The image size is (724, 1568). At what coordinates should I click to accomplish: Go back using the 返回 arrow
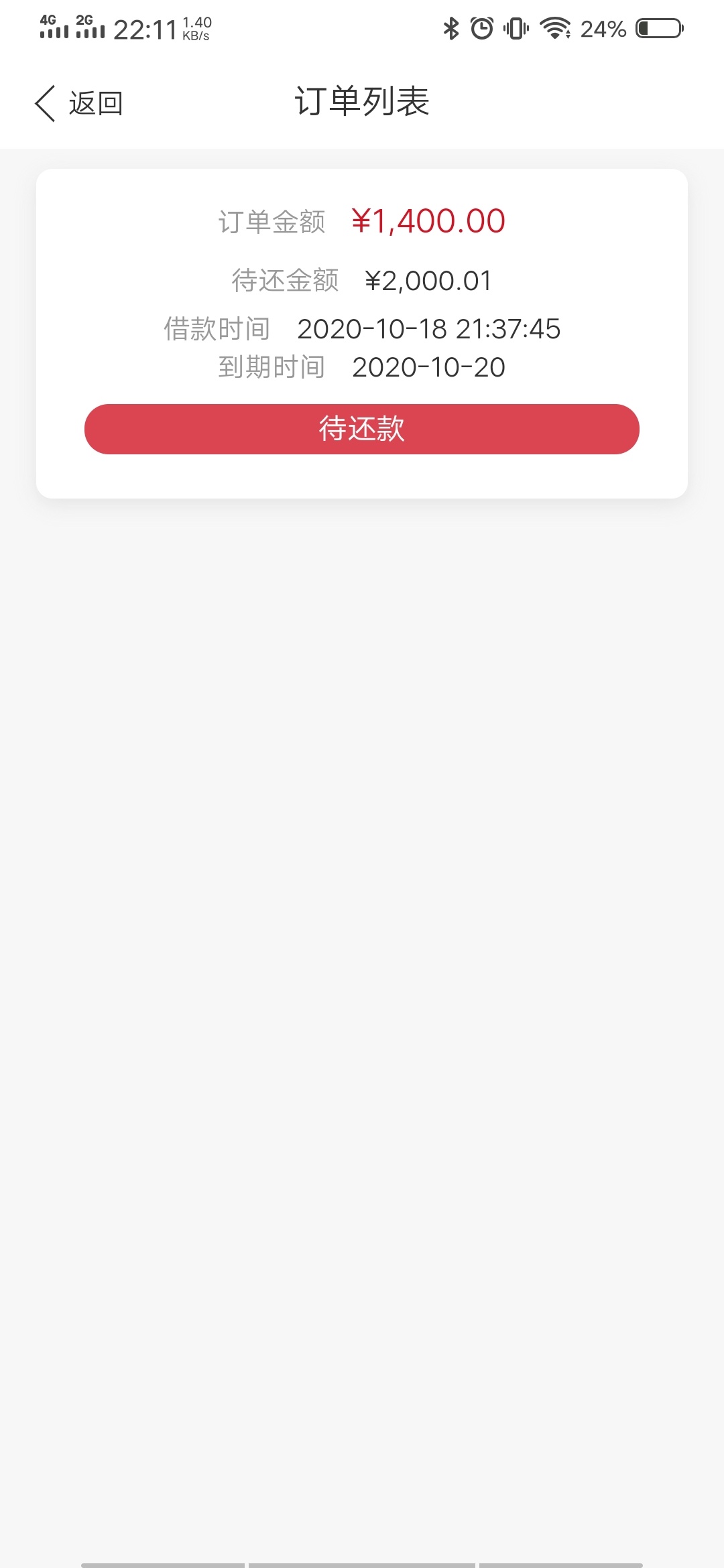(78, 104)
